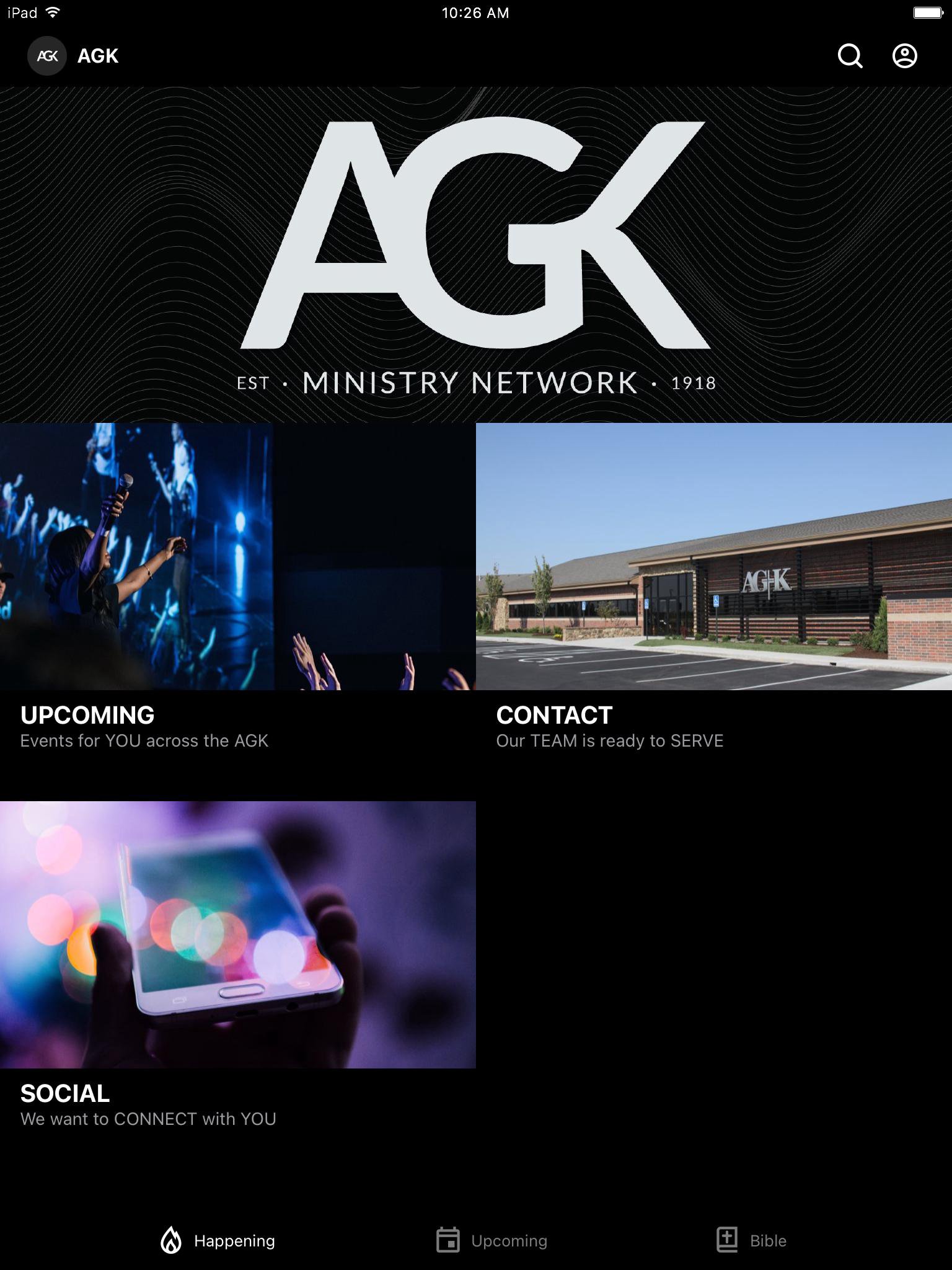This screenshot has width=952, height=1270.
Task: Switch to the Happening tab
Action: (x=218, y=1241)
